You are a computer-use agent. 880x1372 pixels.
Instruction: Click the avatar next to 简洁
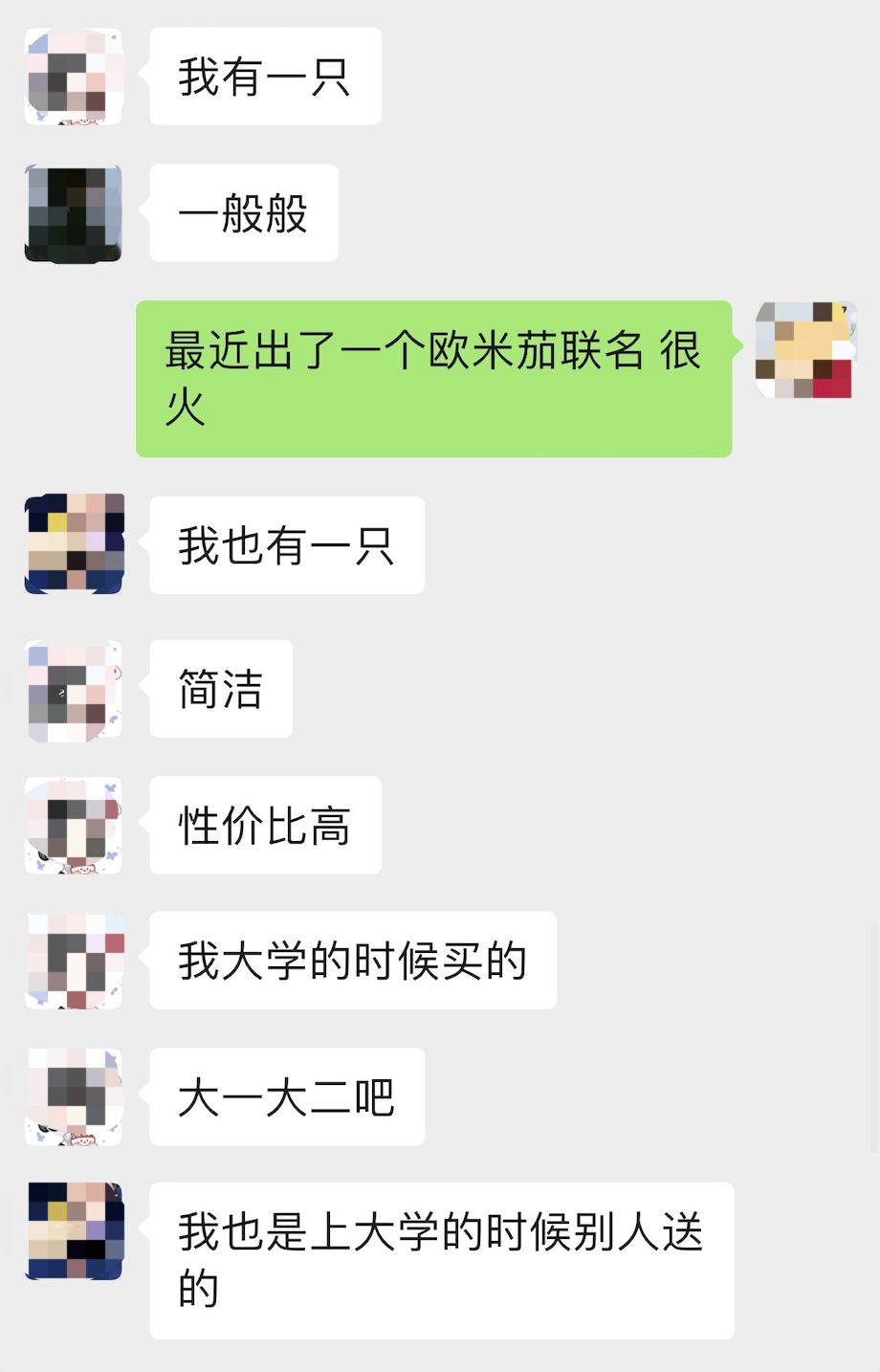(72, 689)
